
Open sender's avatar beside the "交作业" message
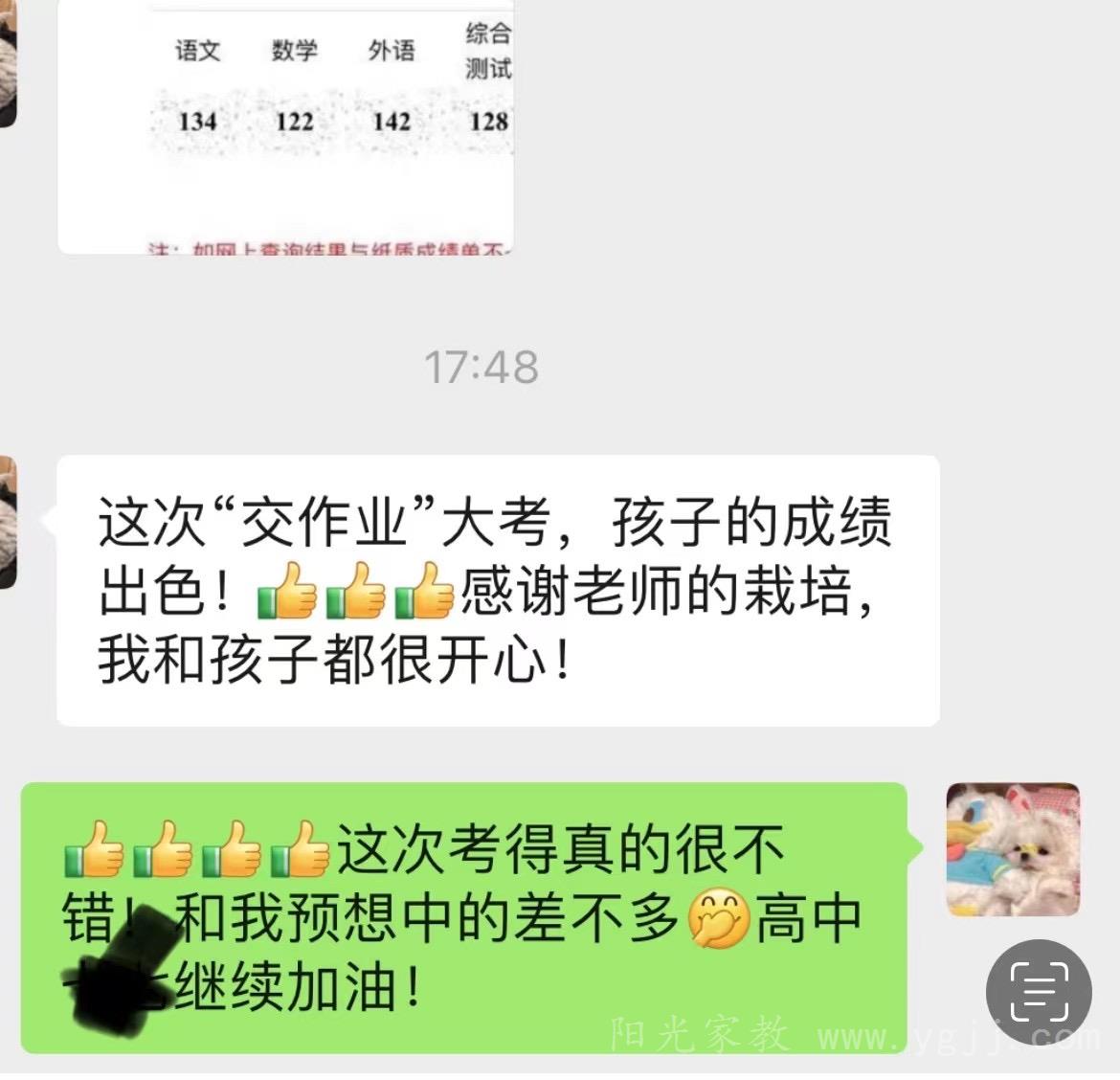(8, 522)
